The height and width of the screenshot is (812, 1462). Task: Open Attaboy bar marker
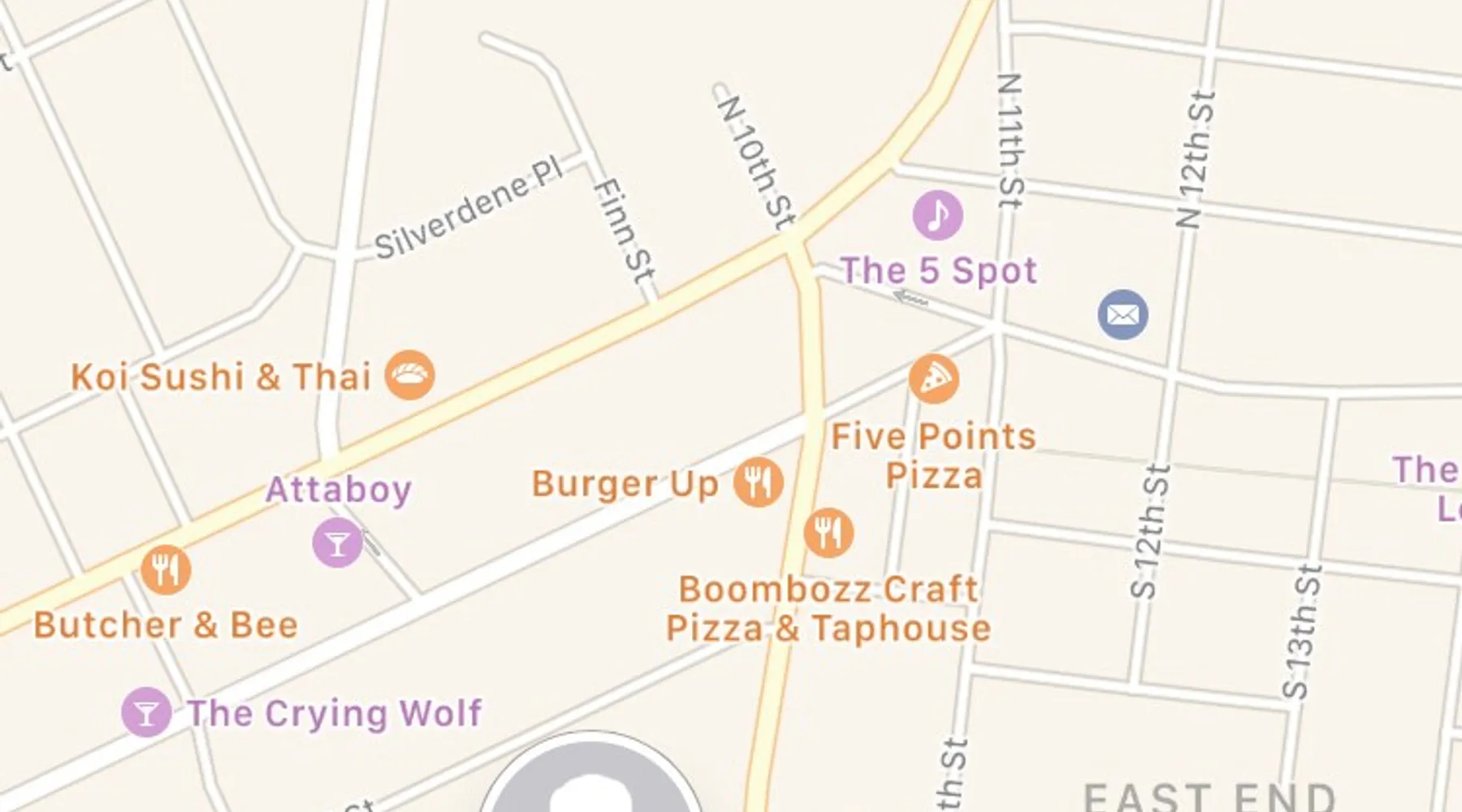(337, 542)
